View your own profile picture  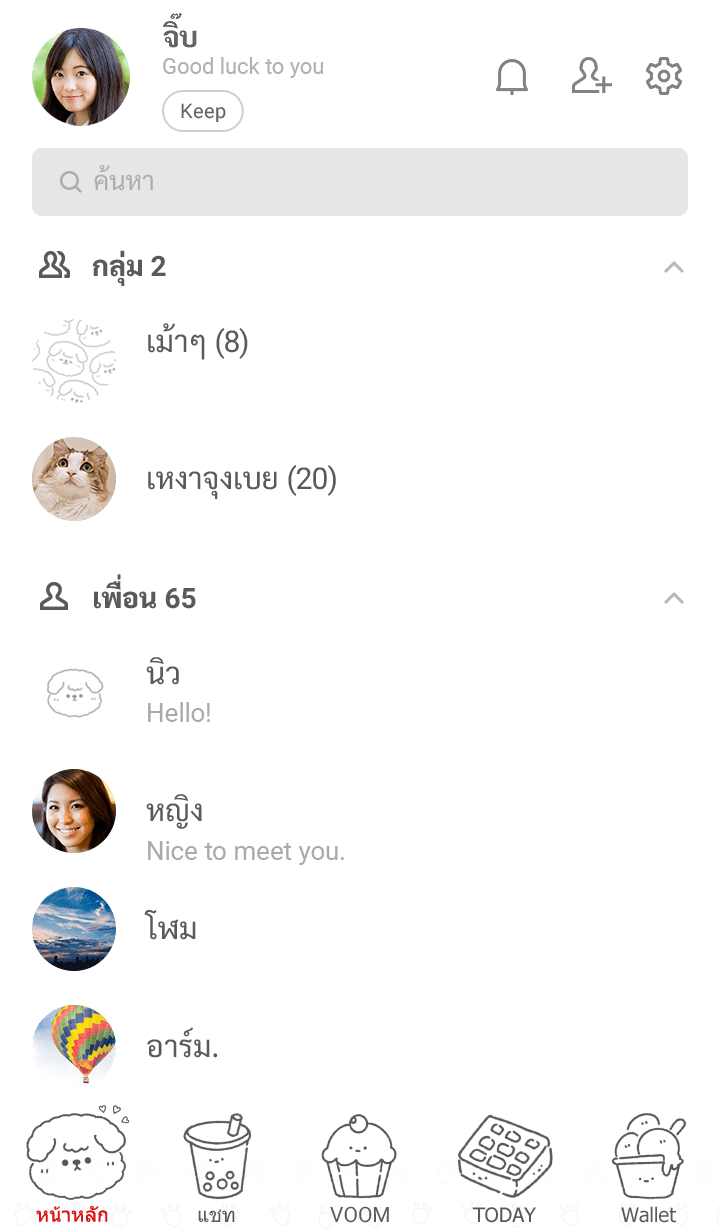click(81, 77)
